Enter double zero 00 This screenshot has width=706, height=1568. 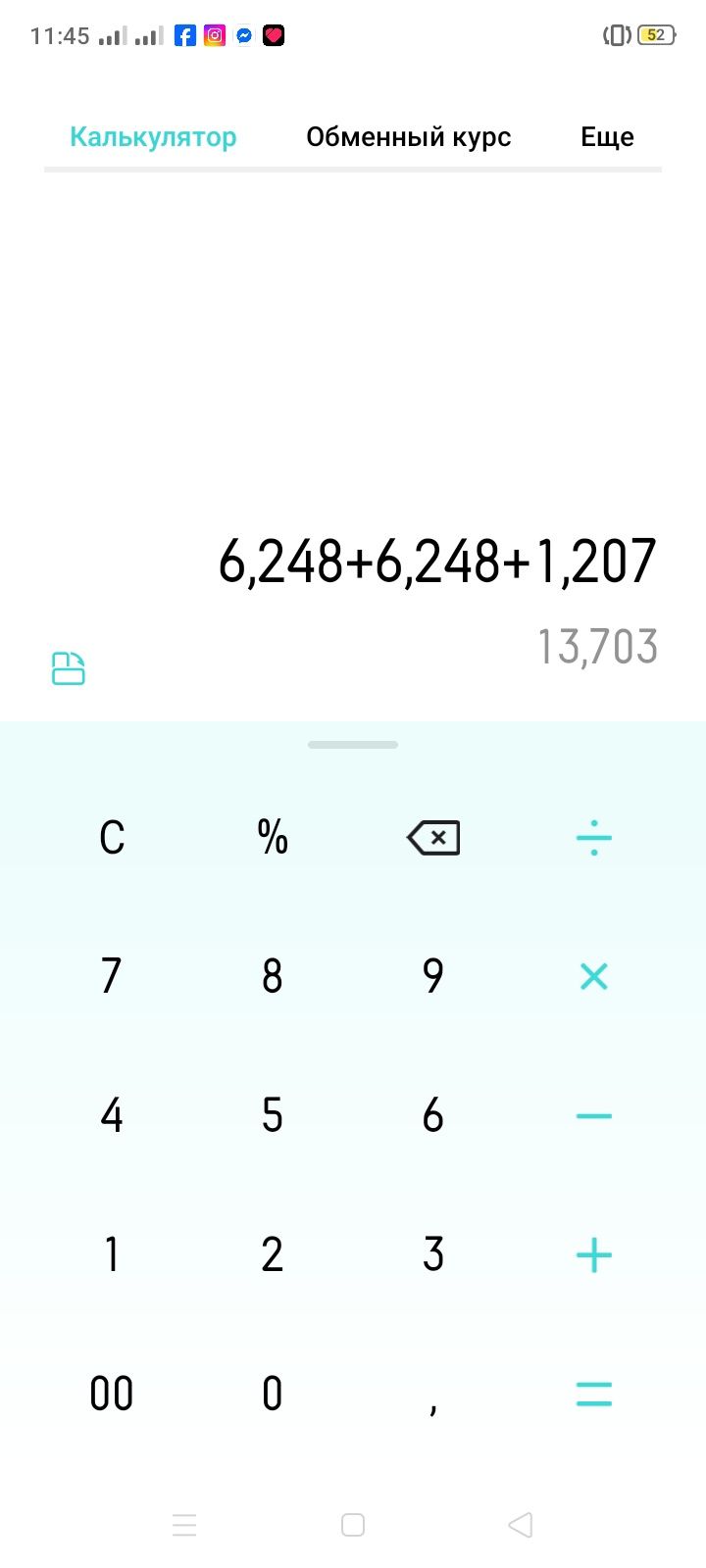click(112, 1394)
